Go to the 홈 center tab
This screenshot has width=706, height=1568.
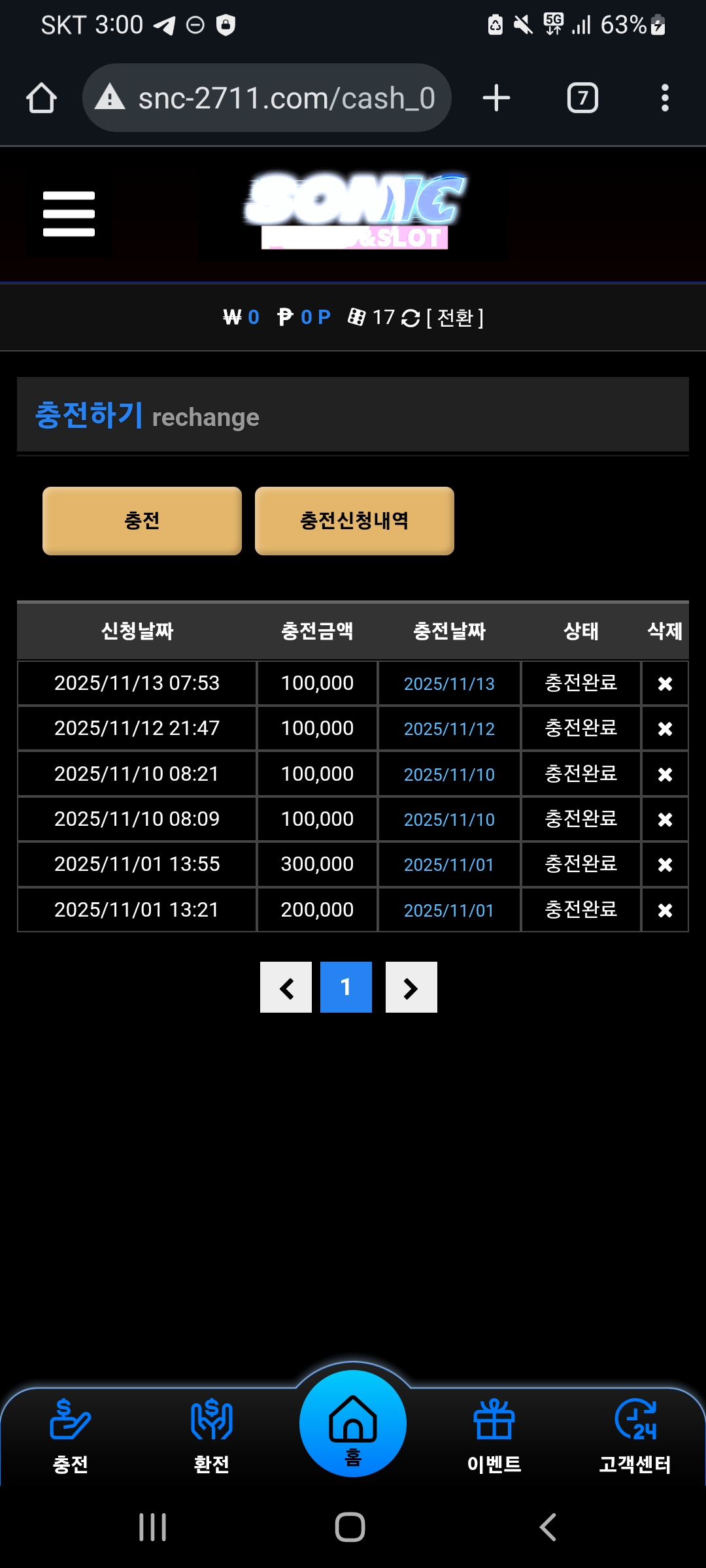click(x=353, y=1424)
